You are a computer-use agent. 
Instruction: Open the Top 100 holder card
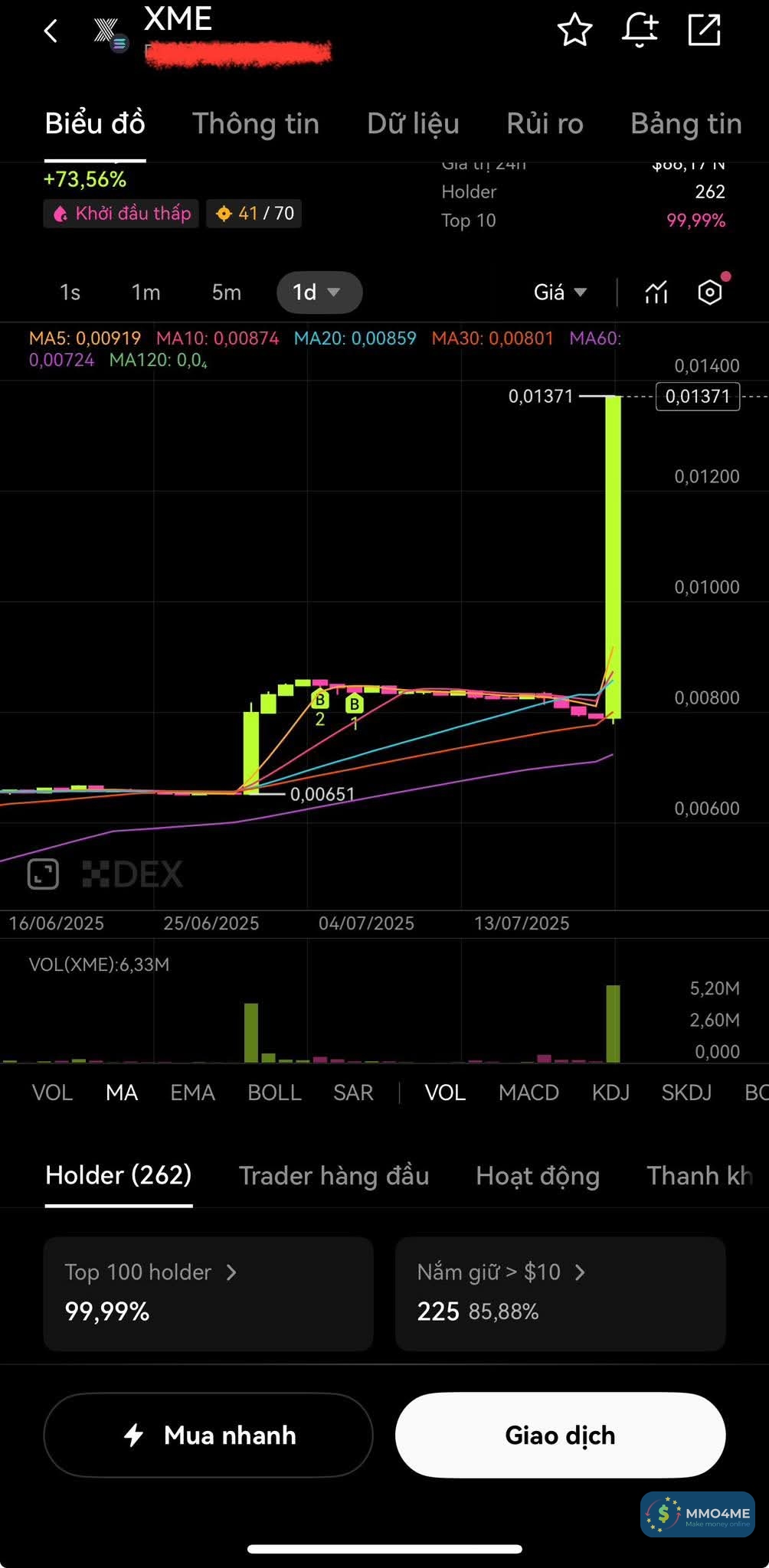click(208, 1293)
